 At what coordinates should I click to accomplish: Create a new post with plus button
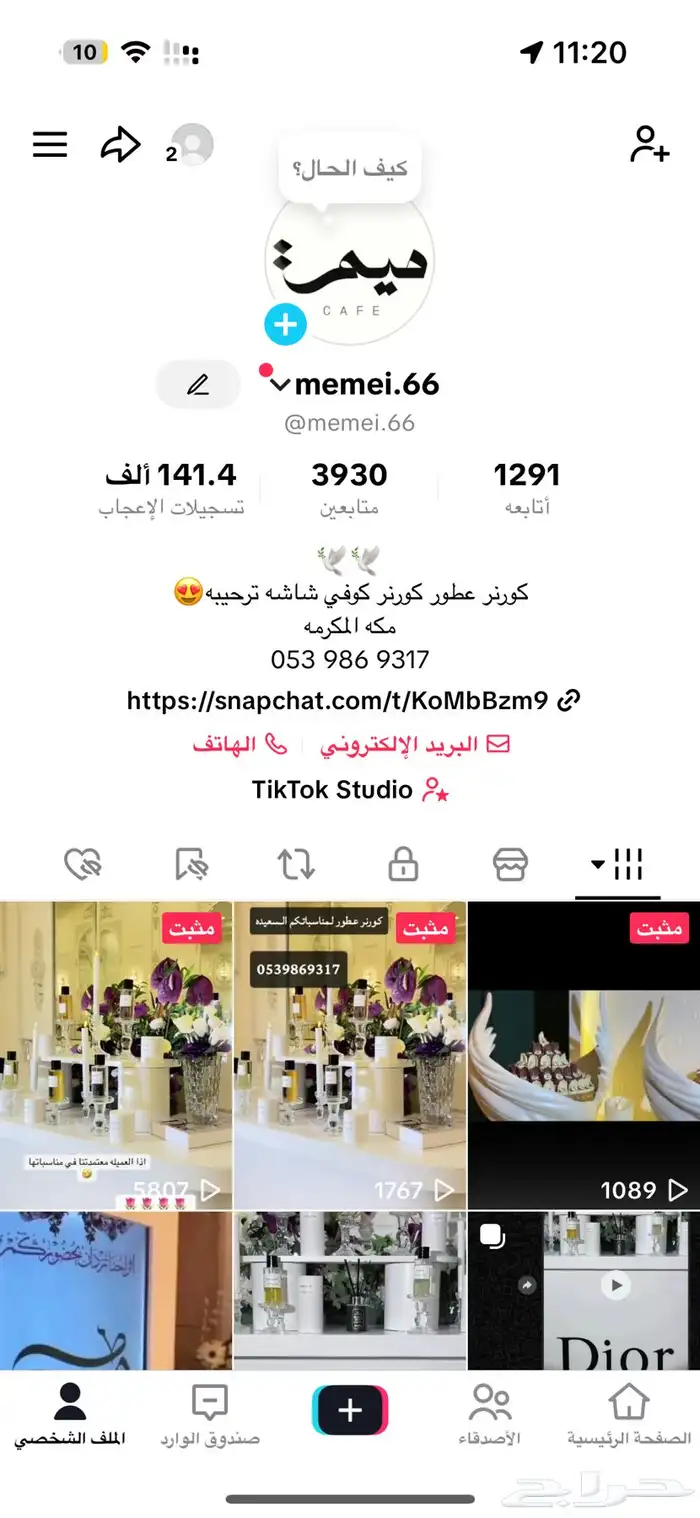tap(350, 1410)
